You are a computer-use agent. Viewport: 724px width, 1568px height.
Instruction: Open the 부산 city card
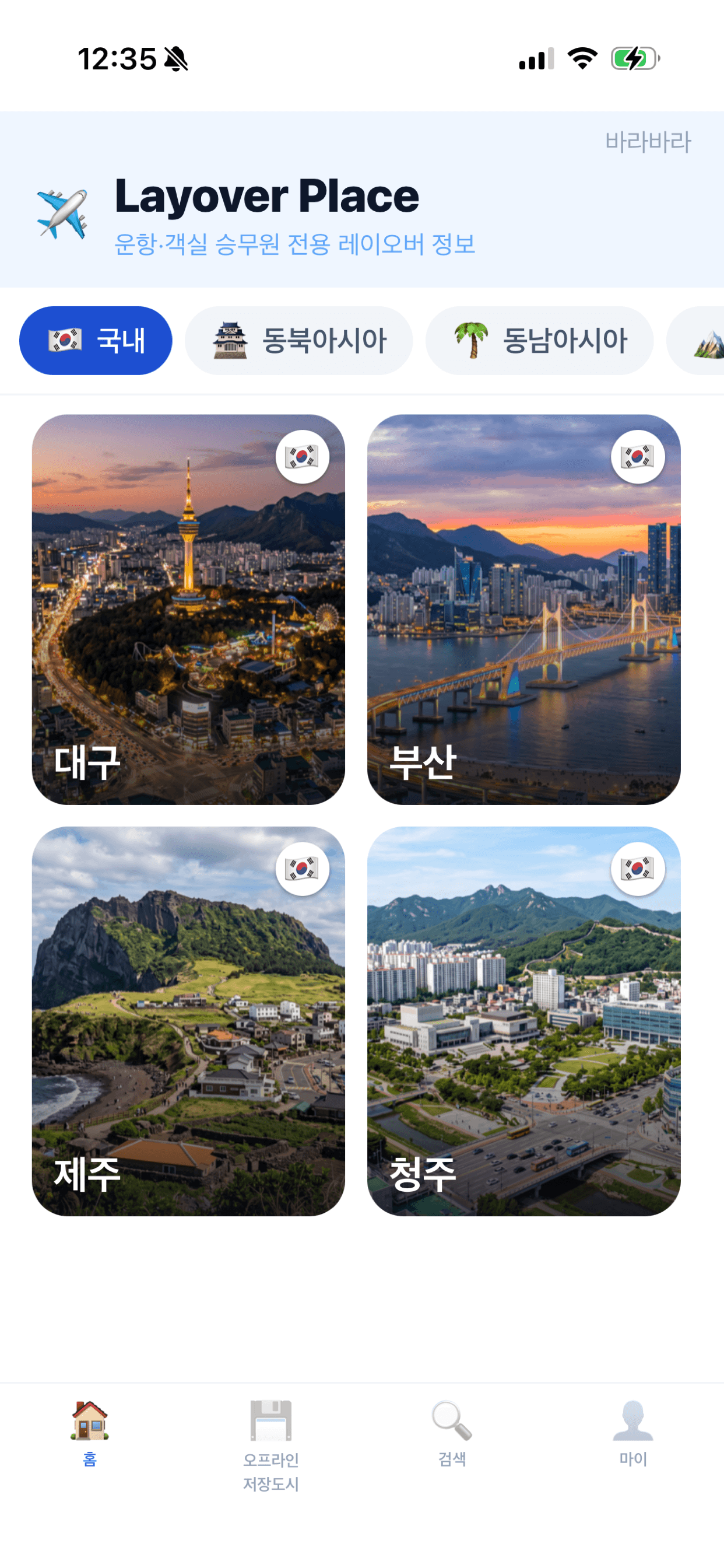click(x=524, y=610)
